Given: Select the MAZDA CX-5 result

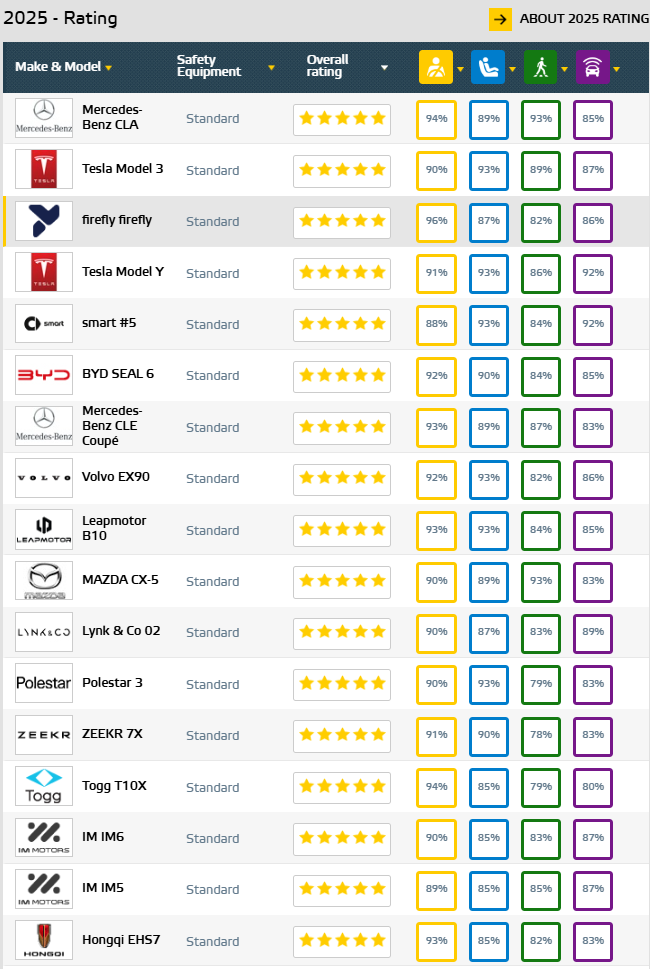Looking at the screenshot, I should 120,580.
